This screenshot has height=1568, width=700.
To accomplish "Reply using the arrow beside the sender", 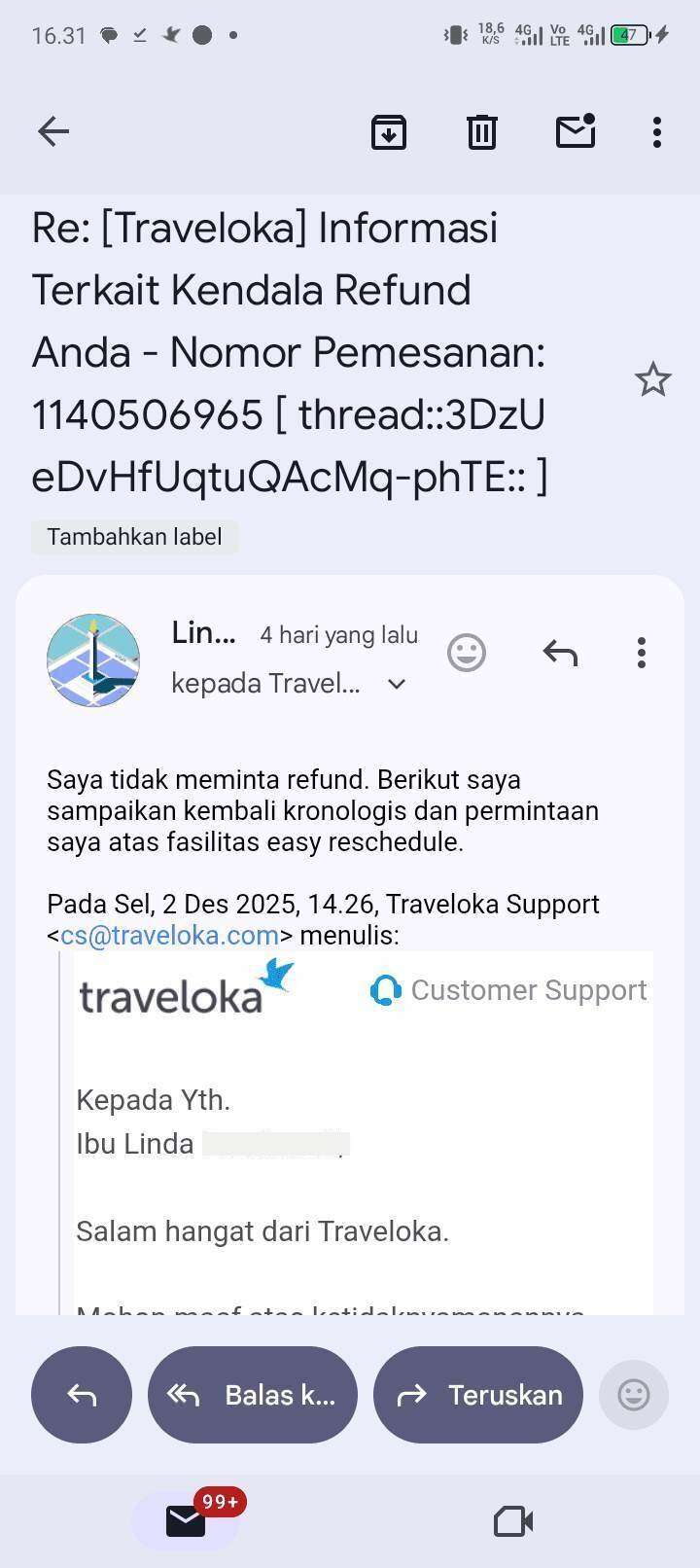I will (560, 653).
